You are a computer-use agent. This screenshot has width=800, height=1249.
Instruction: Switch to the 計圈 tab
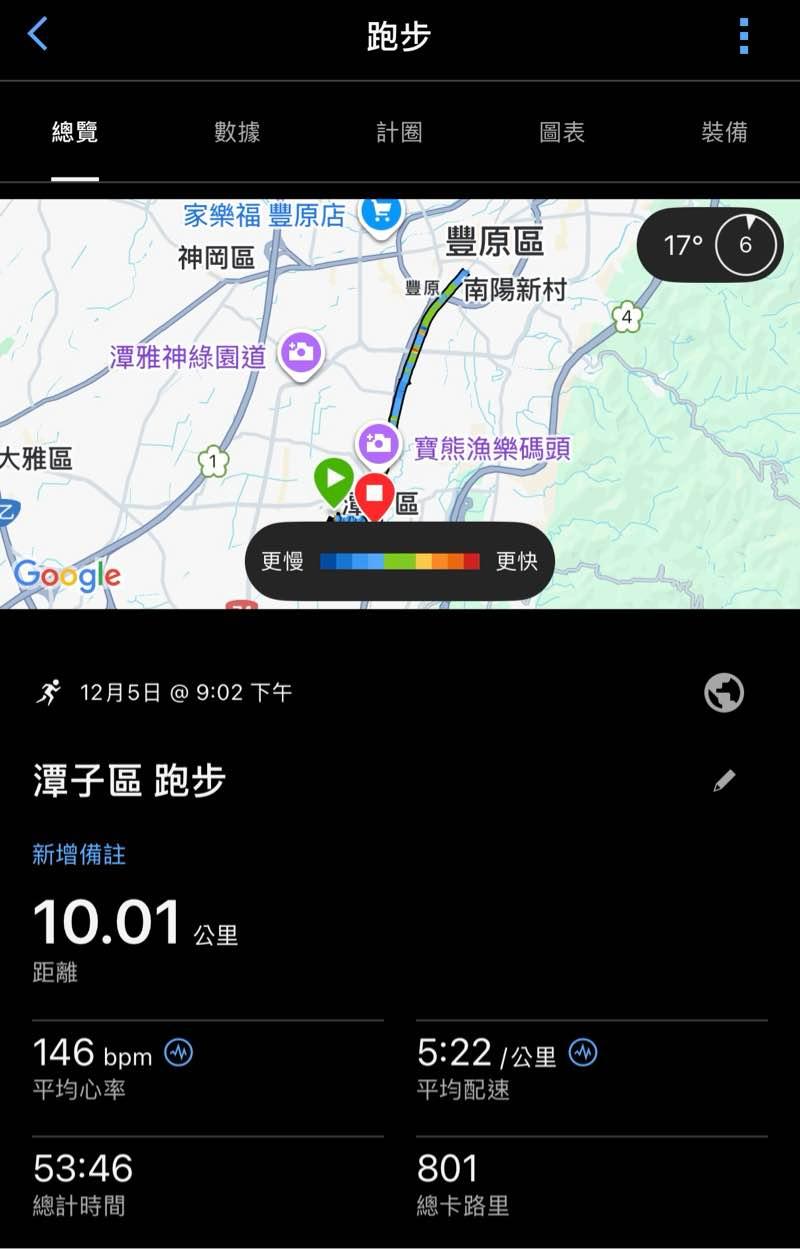click(x=399, y=132)
